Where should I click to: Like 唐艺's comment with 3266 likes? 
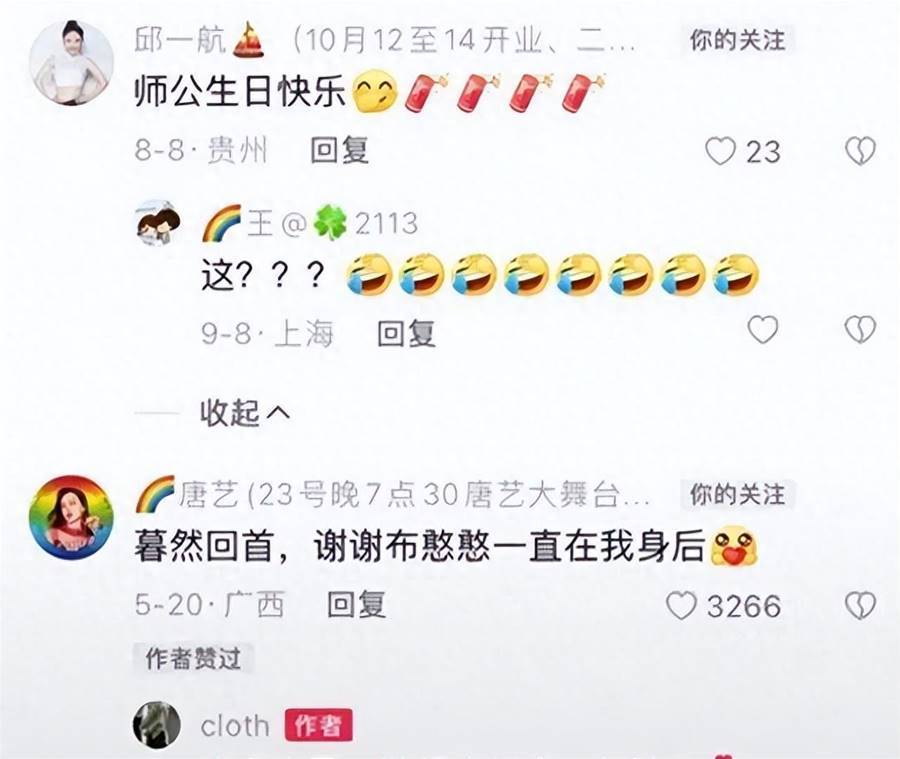682,605
